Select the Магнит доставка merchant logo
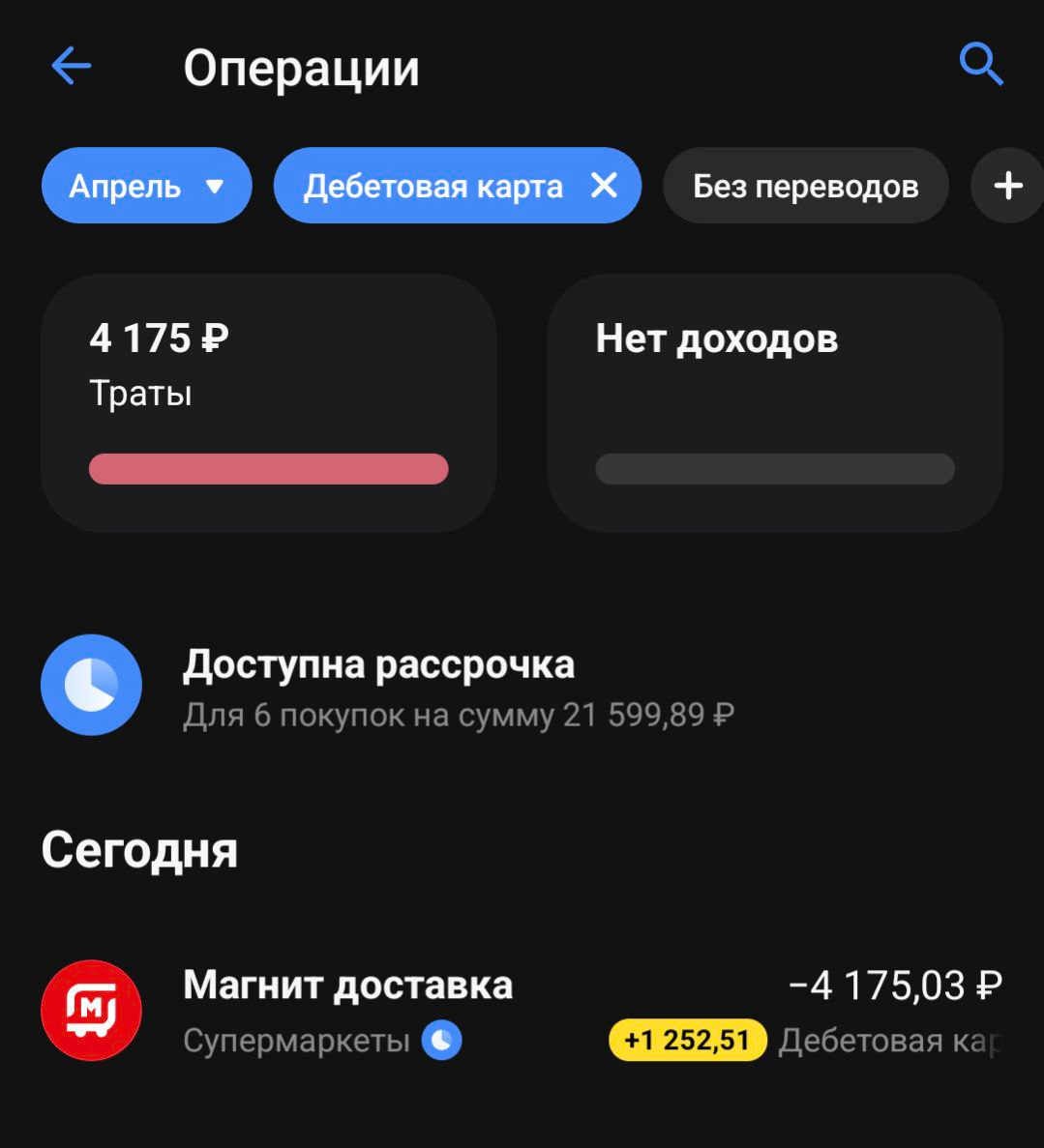This screenshot has height=1148, width=1044. point(91,1010)
